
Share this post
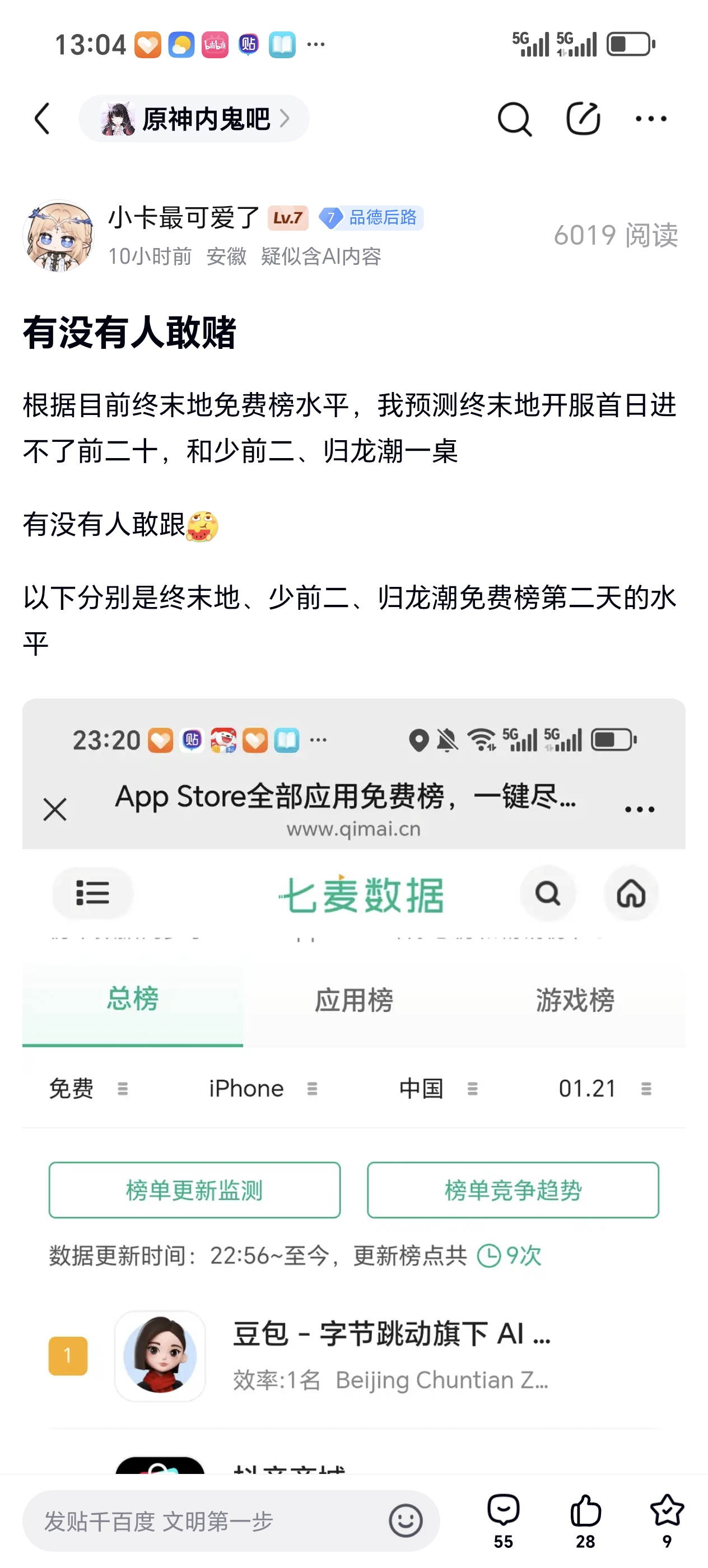pos(583,119)
